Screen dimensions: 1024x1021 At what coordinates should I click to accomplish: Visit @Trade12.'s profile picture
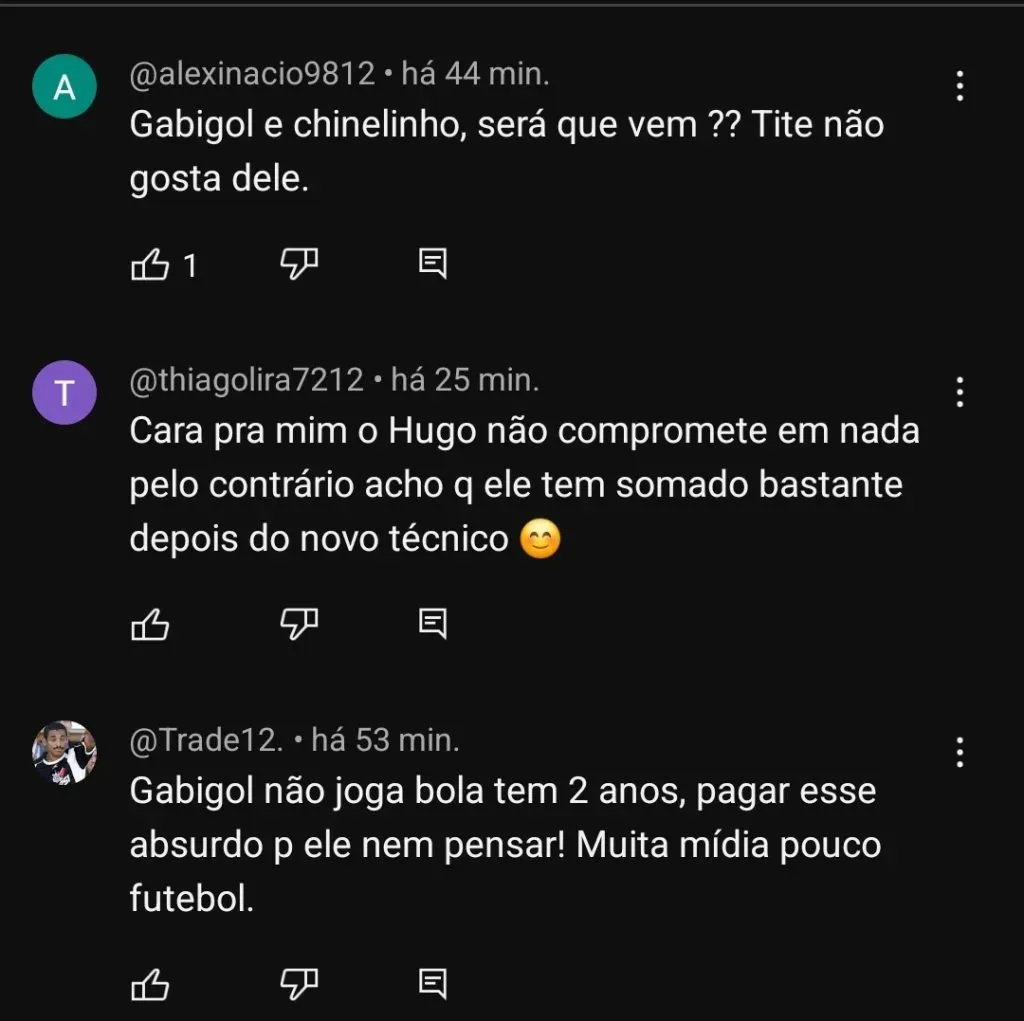[65, 752]
